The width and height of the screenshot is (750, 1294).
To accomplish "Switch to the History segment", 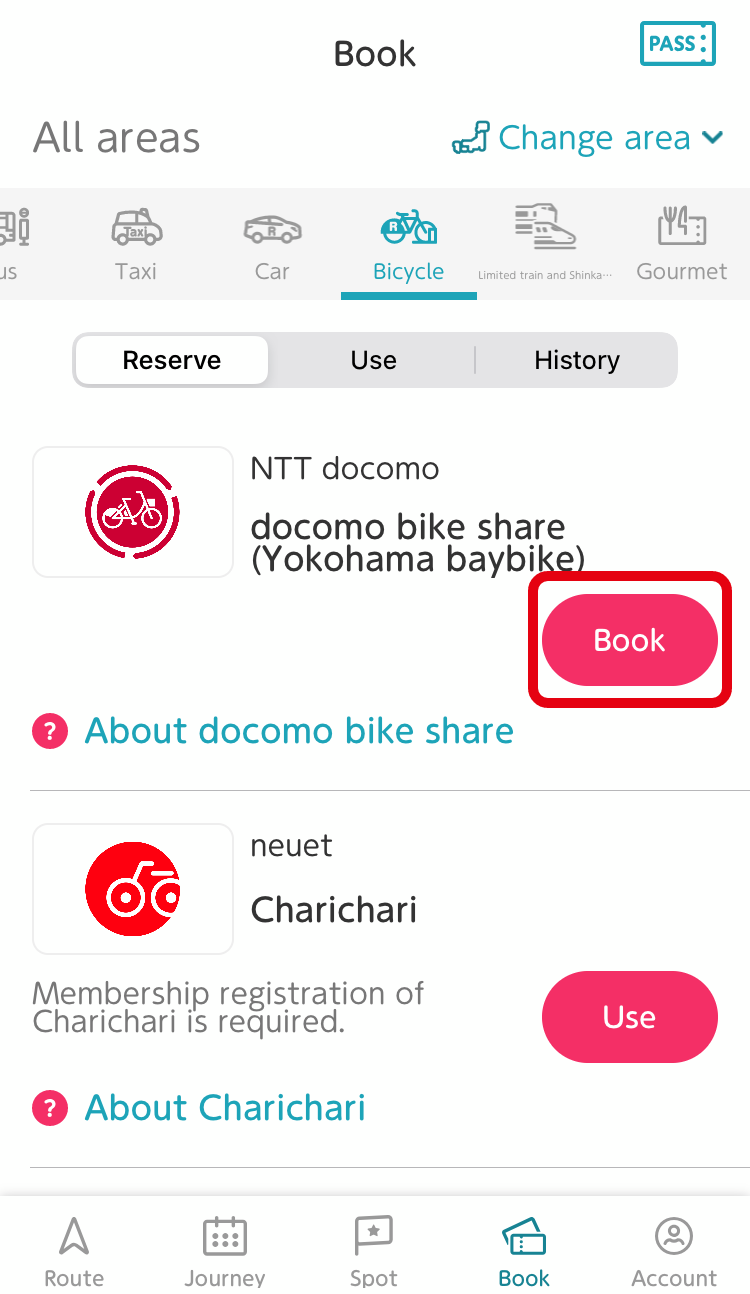I will coord(576,360).
